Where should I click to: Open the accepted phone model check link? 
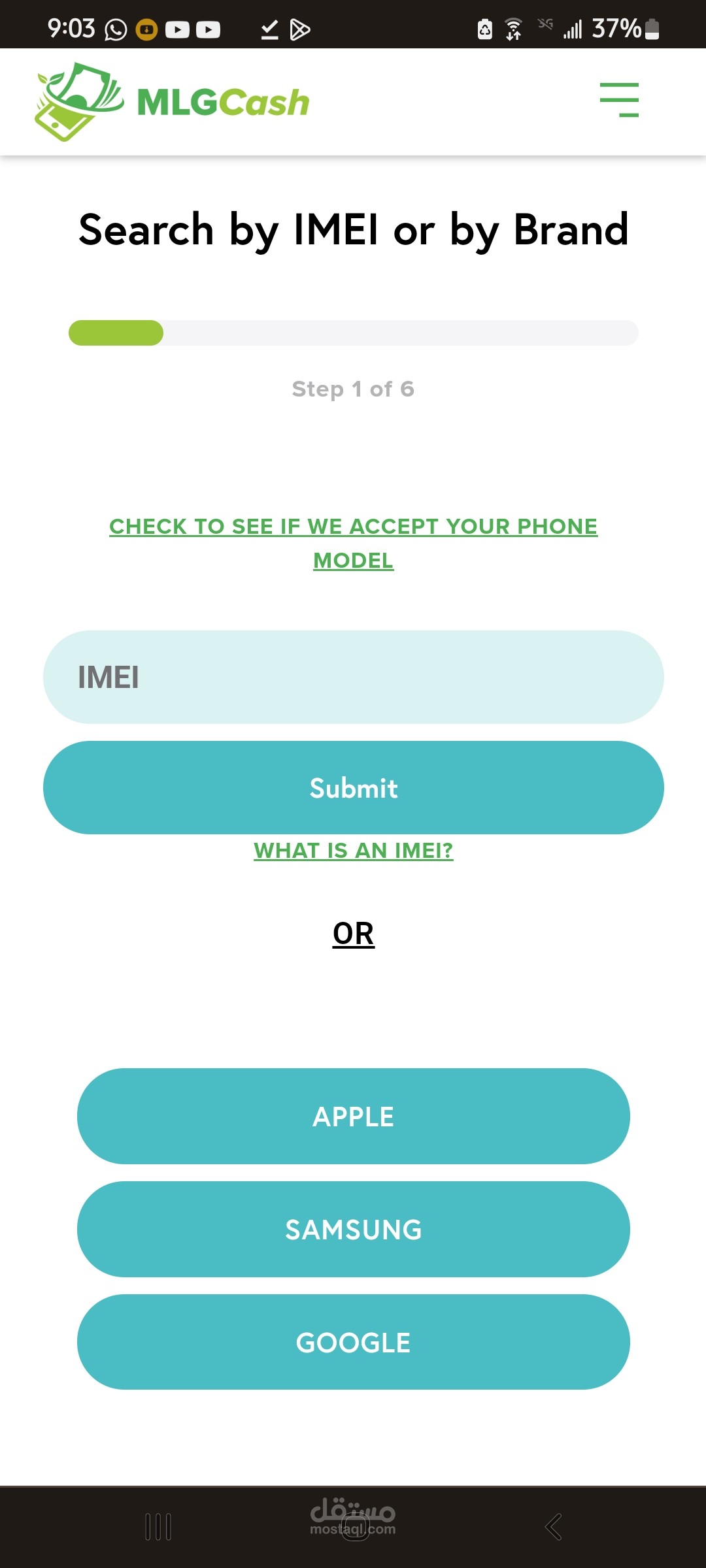click(x=353, y=543)
